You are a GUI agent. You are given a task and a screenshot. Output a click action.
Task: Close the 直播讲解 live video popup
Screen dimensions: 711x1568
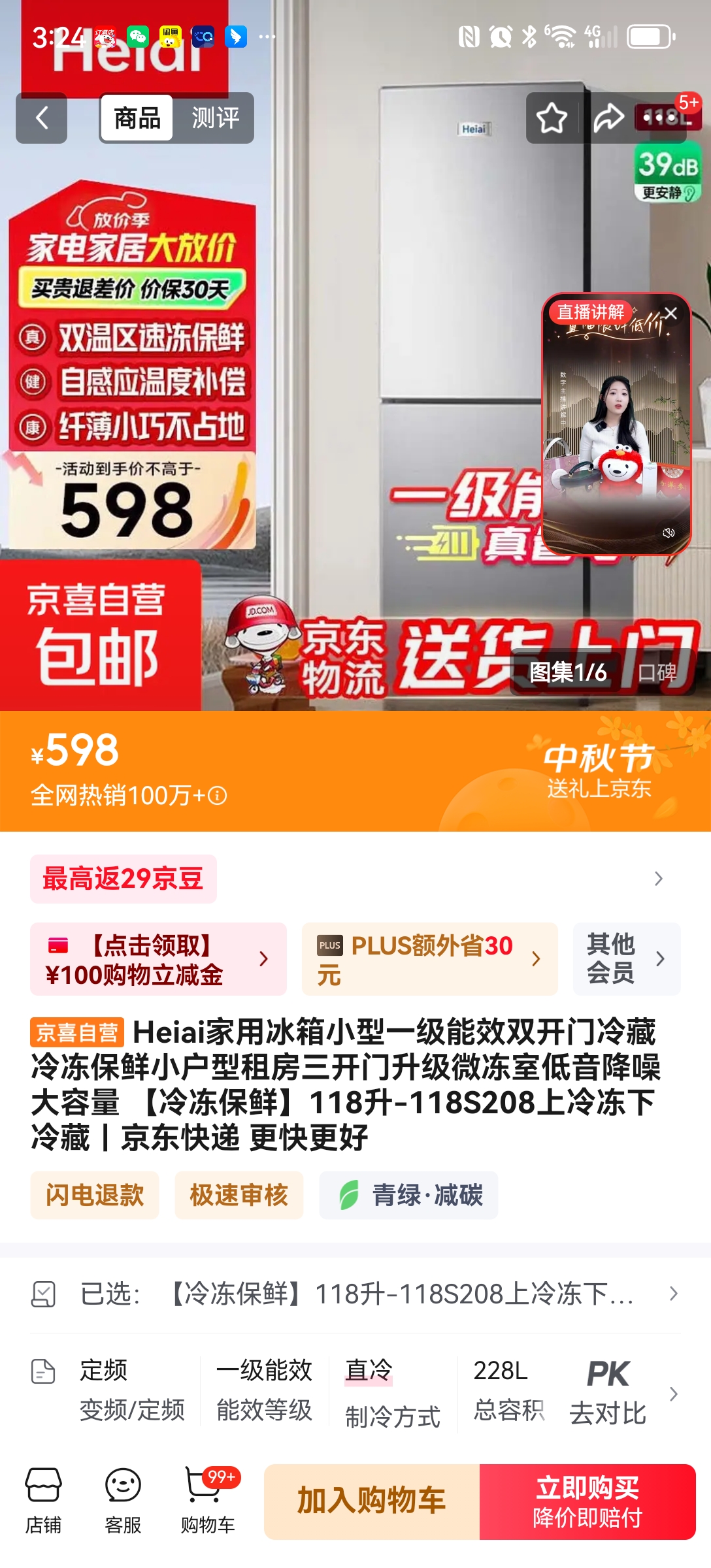[x=670, y=314]
